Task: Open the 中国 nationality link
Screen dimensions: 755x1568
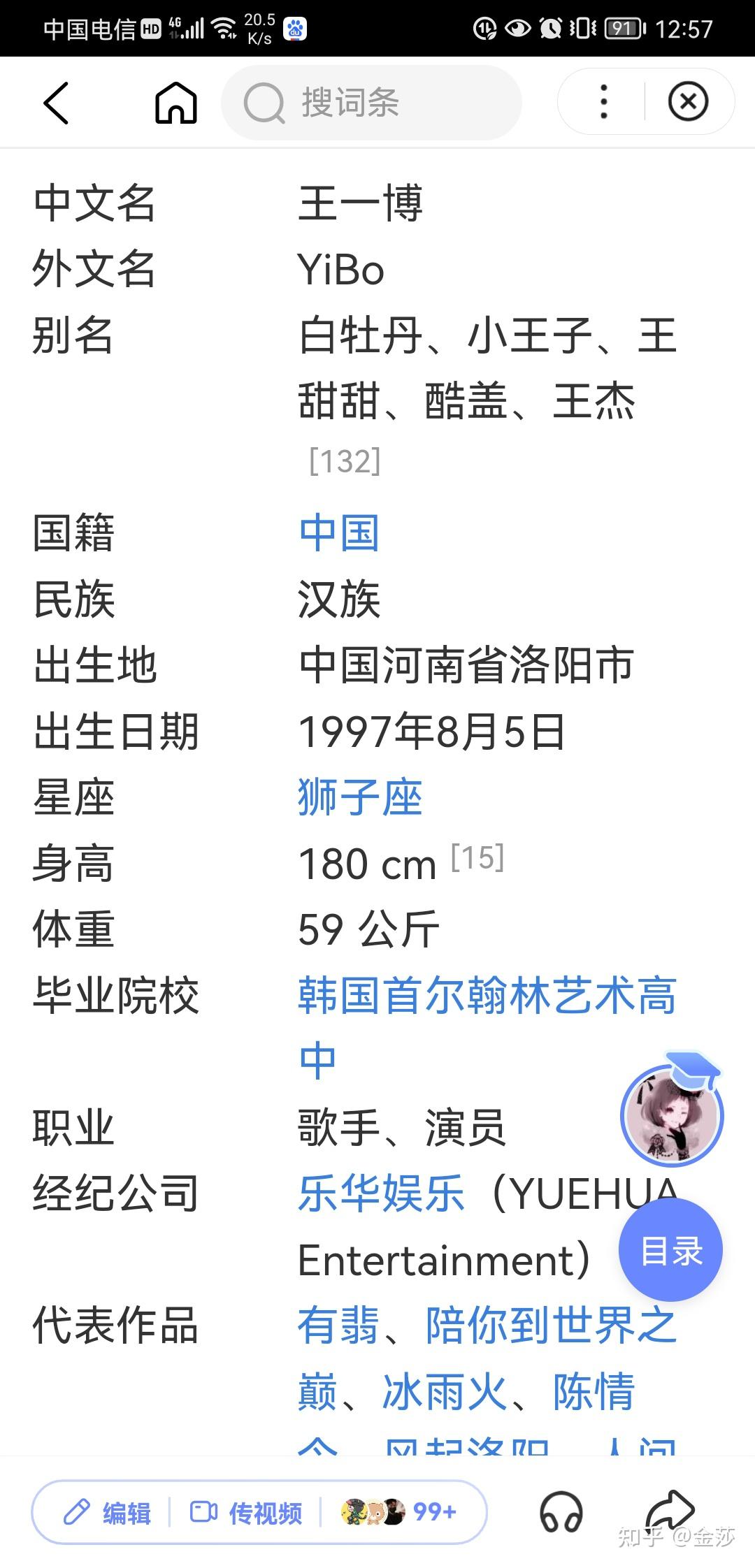Action: coord(339,533)
